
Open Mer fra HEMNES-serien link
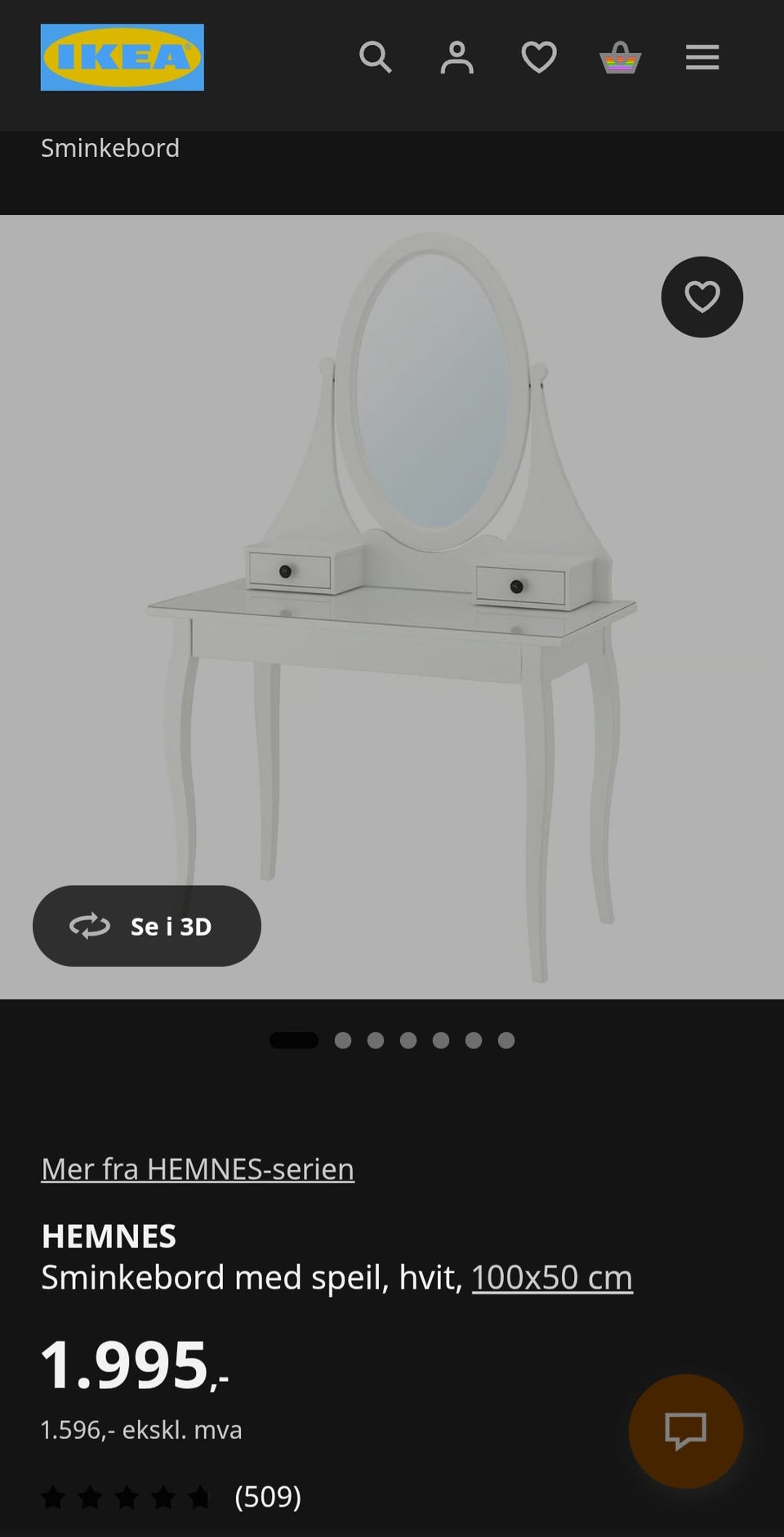pyautogui.click(x=198, y=1168)
